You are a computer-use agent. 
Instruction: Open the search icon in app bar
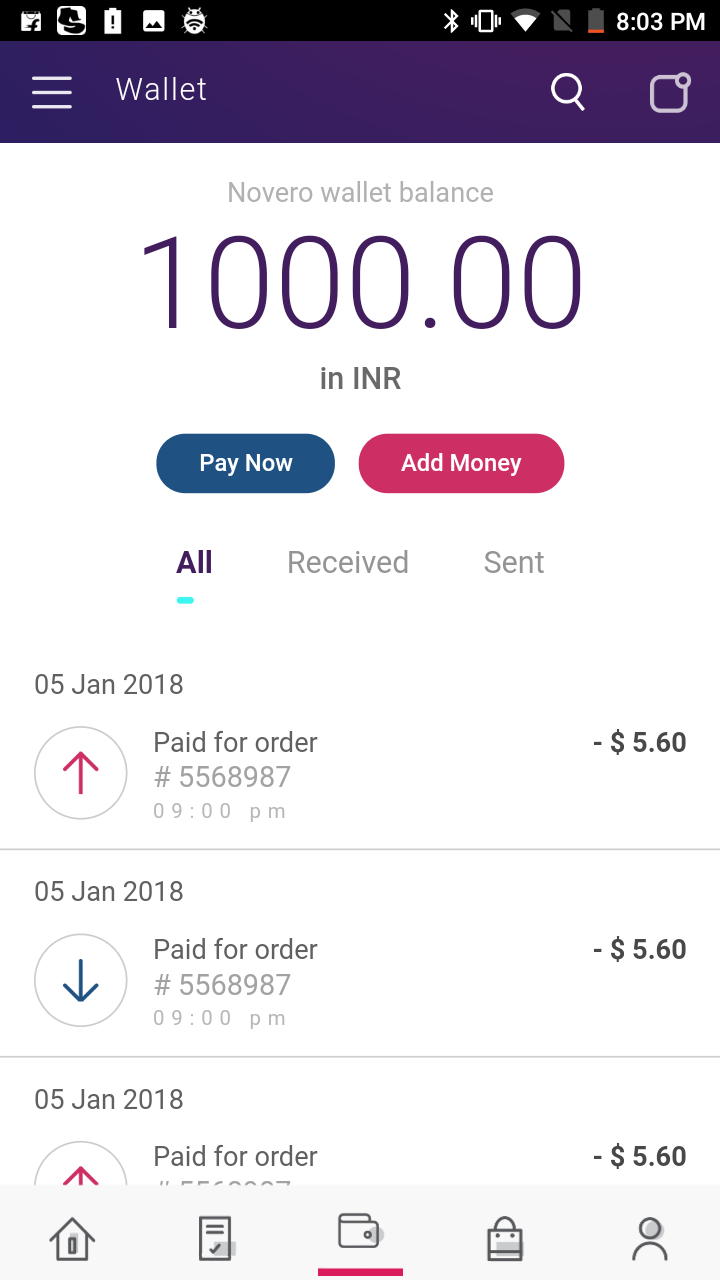tap(568, 92)
